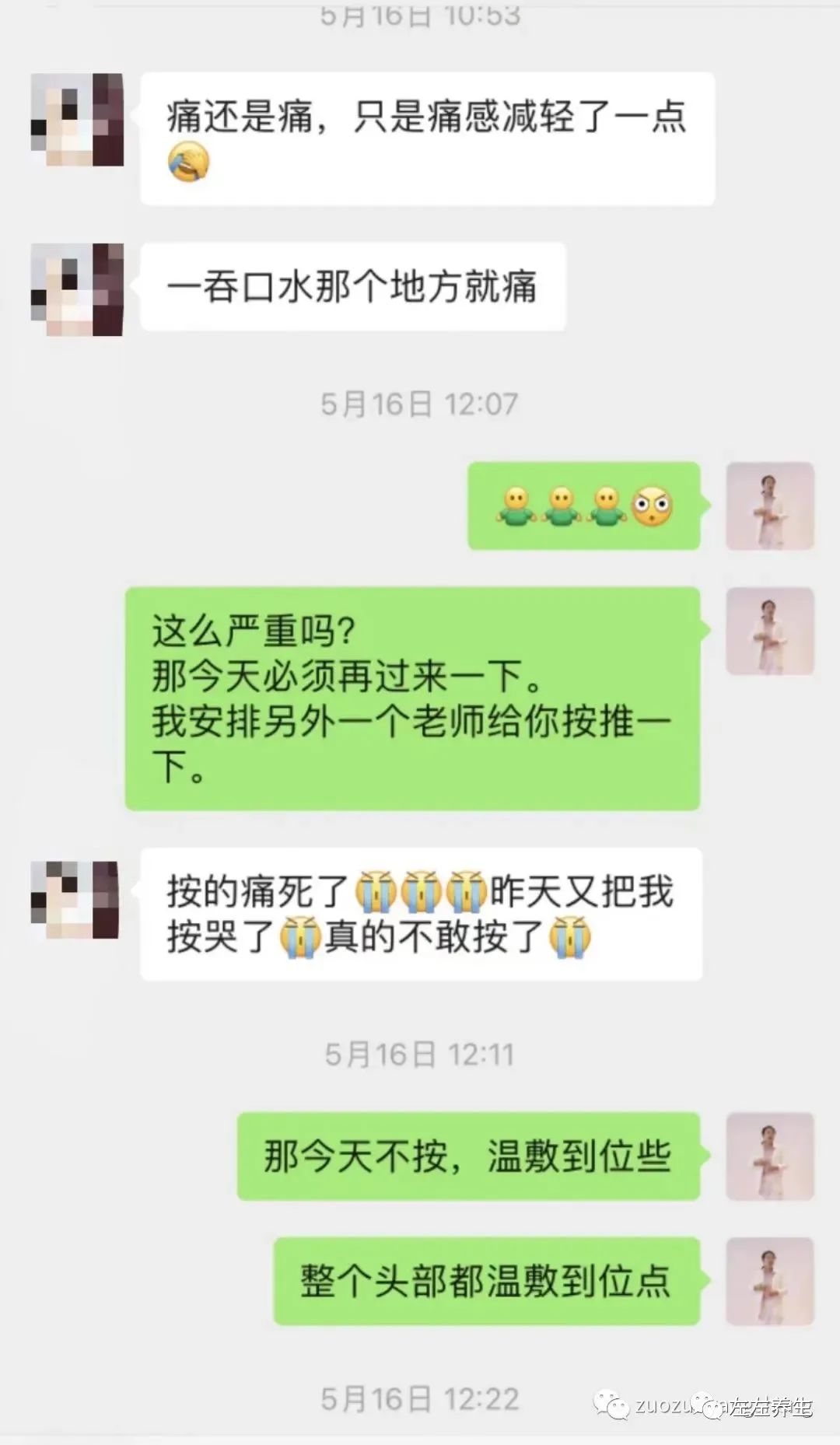This screenshot has height=1445, width=840.
Task: Click the angry wide-eyed face emoji
Action: coord(655,506)
